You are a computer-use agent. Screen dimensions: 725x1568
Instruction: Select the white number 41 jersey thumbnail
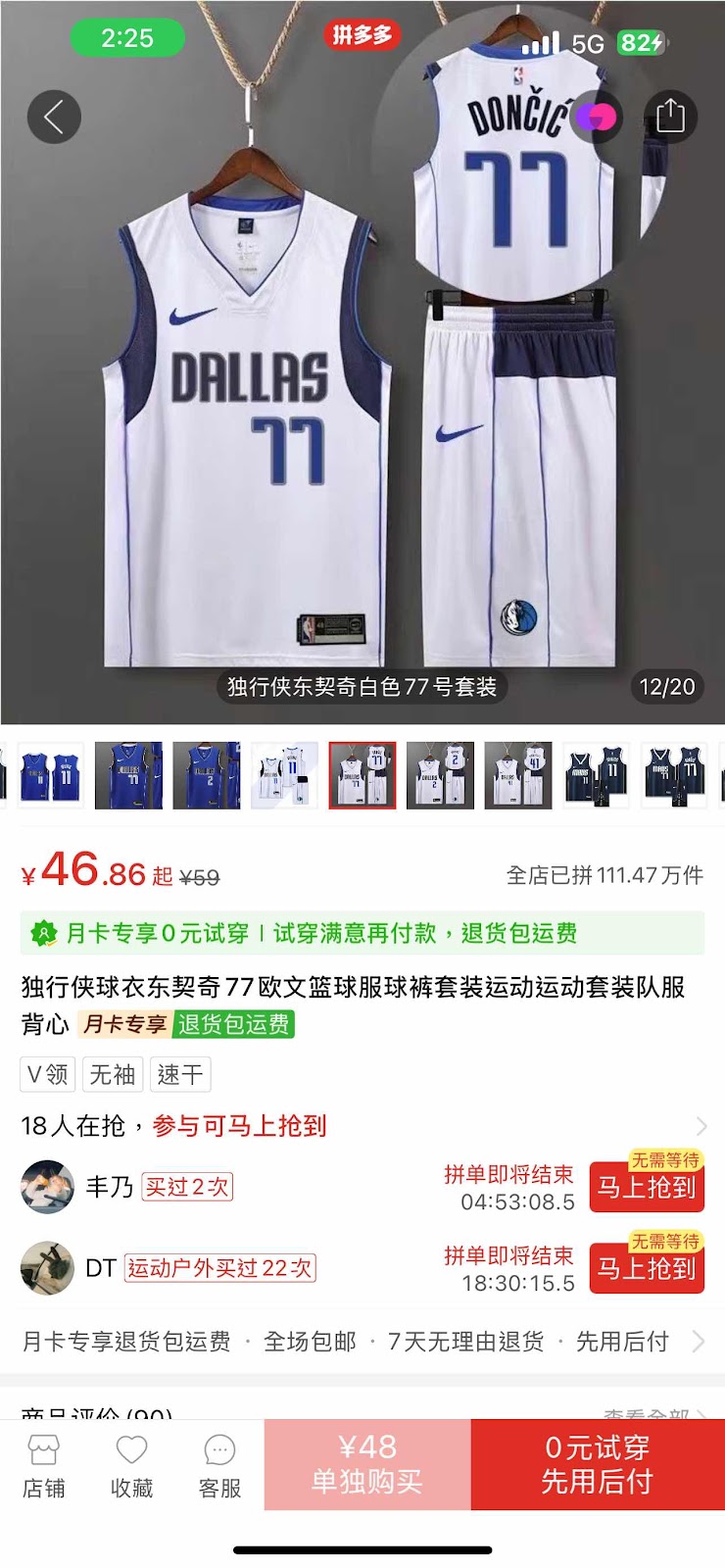[518, 775]
